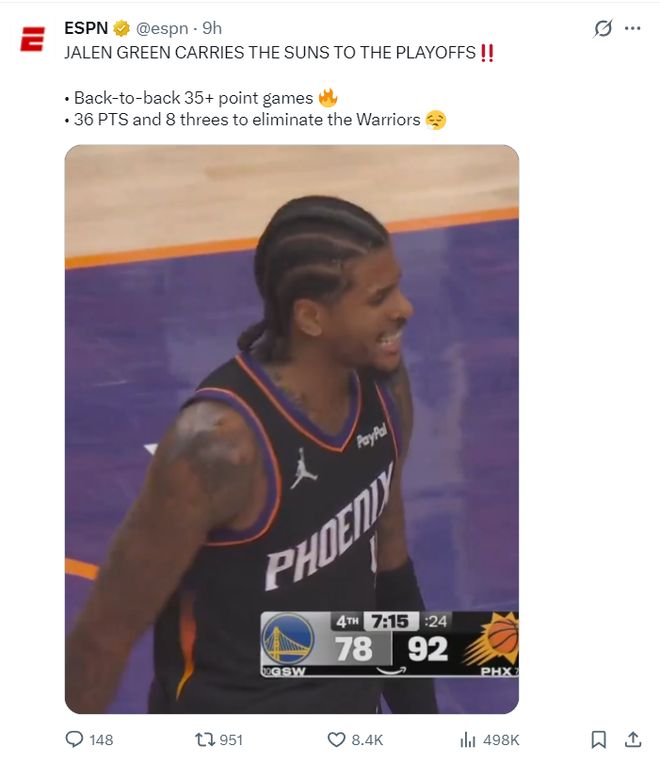Viewport: 660px width, 763px height.
Task: View the post's analytics
Action: point(467,740)
